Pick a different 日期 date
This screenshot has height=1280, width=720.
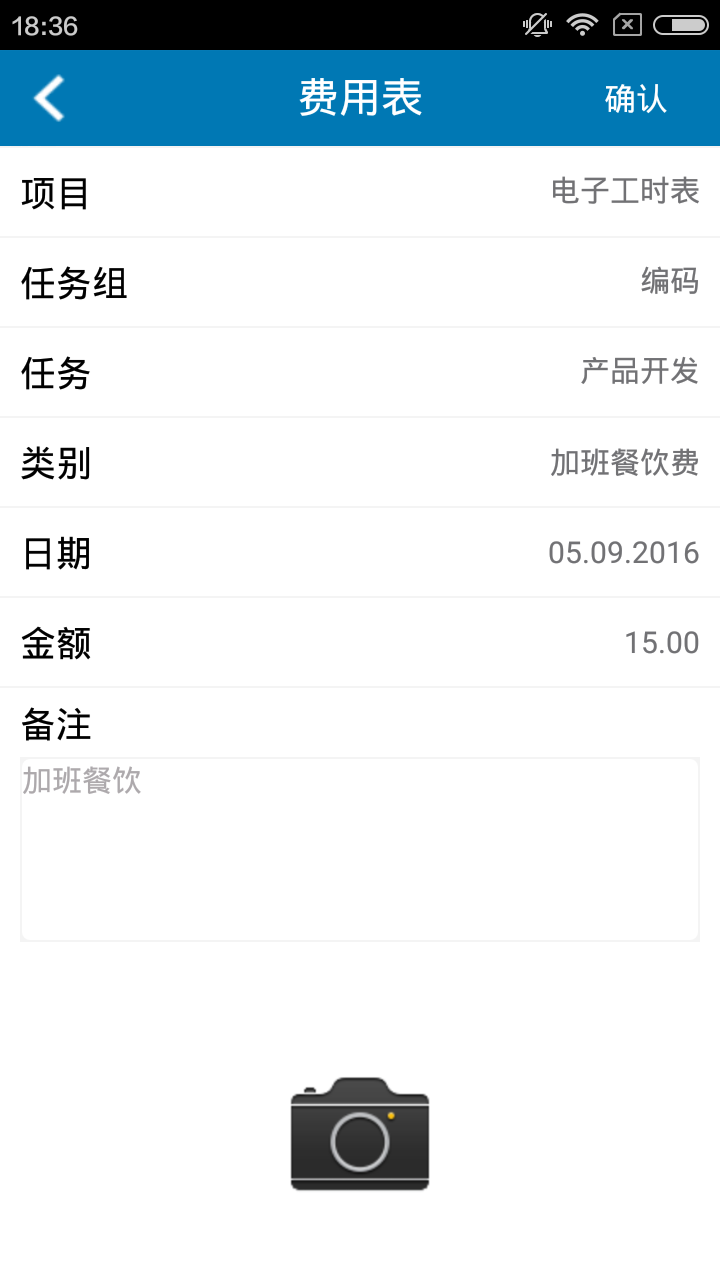[x=360, y=553]
